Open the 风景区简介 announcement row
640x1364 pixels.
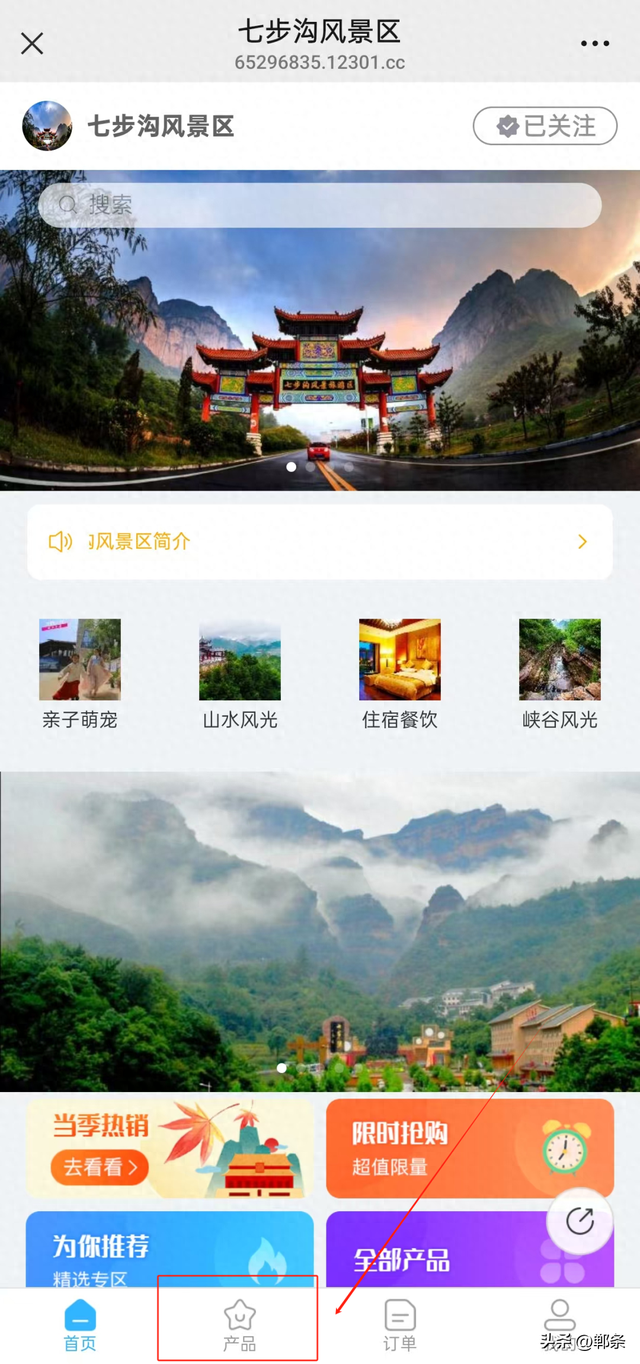pyautogui.click(x=320, y=542)
